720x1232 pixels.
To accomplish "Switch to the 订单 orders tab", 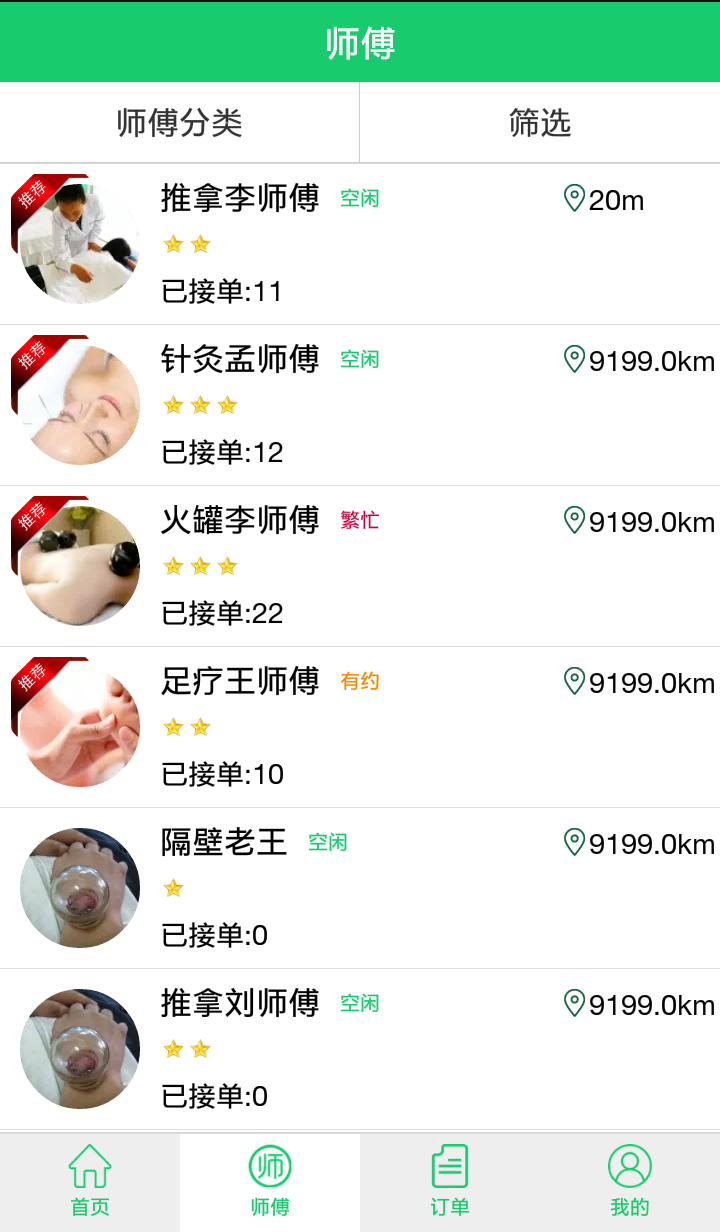I will (x=450, y=1182).
